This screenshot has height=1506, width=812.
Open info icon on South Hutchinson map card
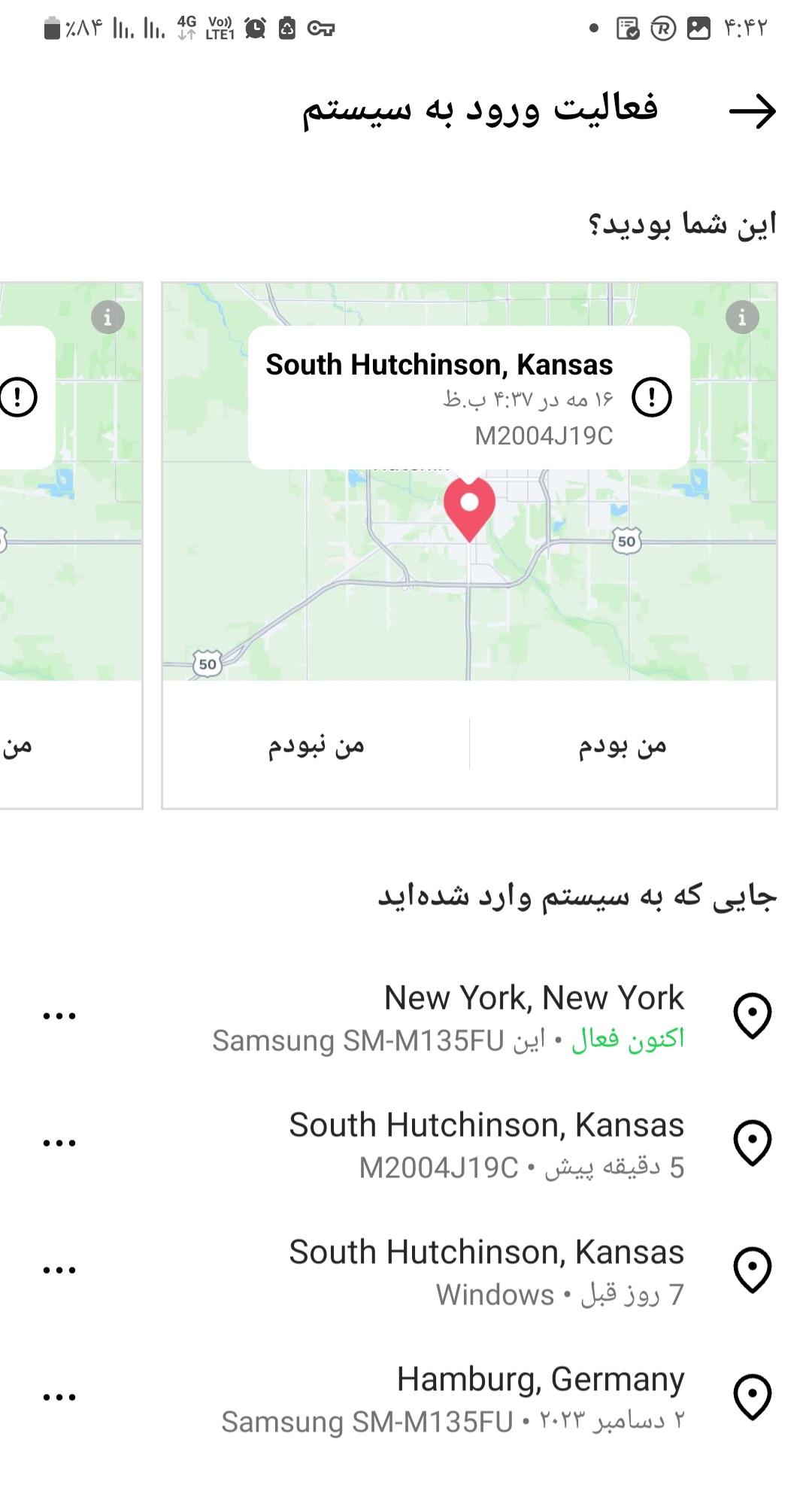coord(742,317)
